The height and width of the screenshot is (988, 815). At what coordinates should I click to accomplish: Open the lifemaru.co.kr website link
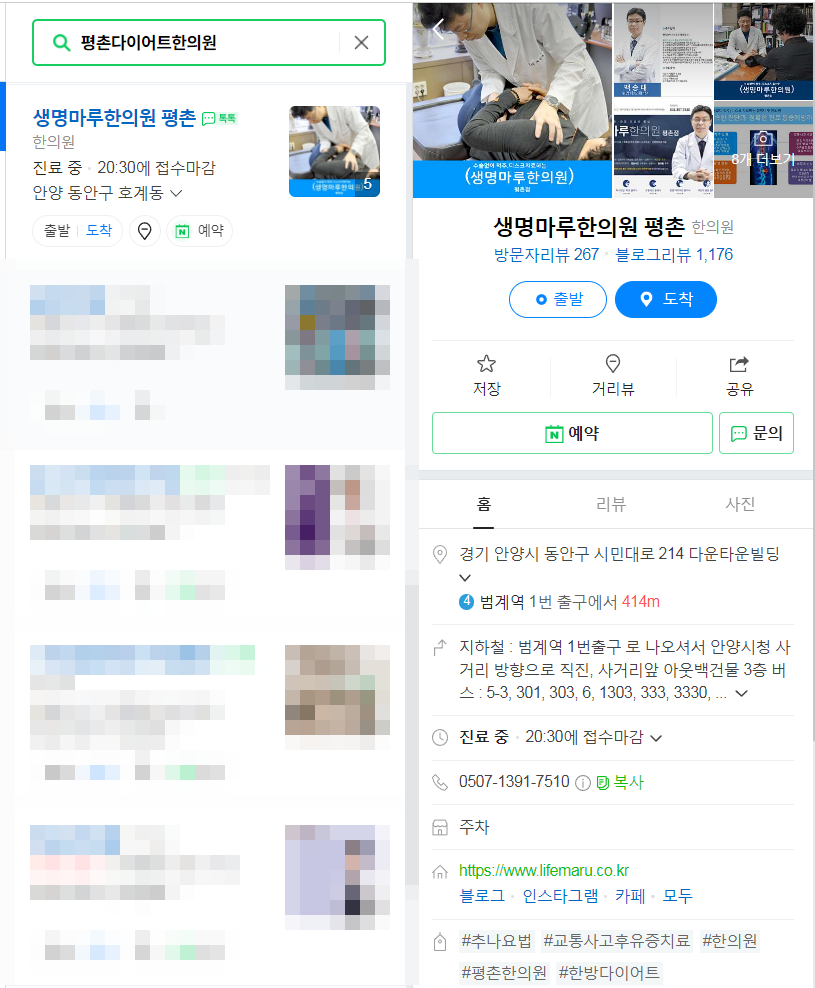point(543,871)
